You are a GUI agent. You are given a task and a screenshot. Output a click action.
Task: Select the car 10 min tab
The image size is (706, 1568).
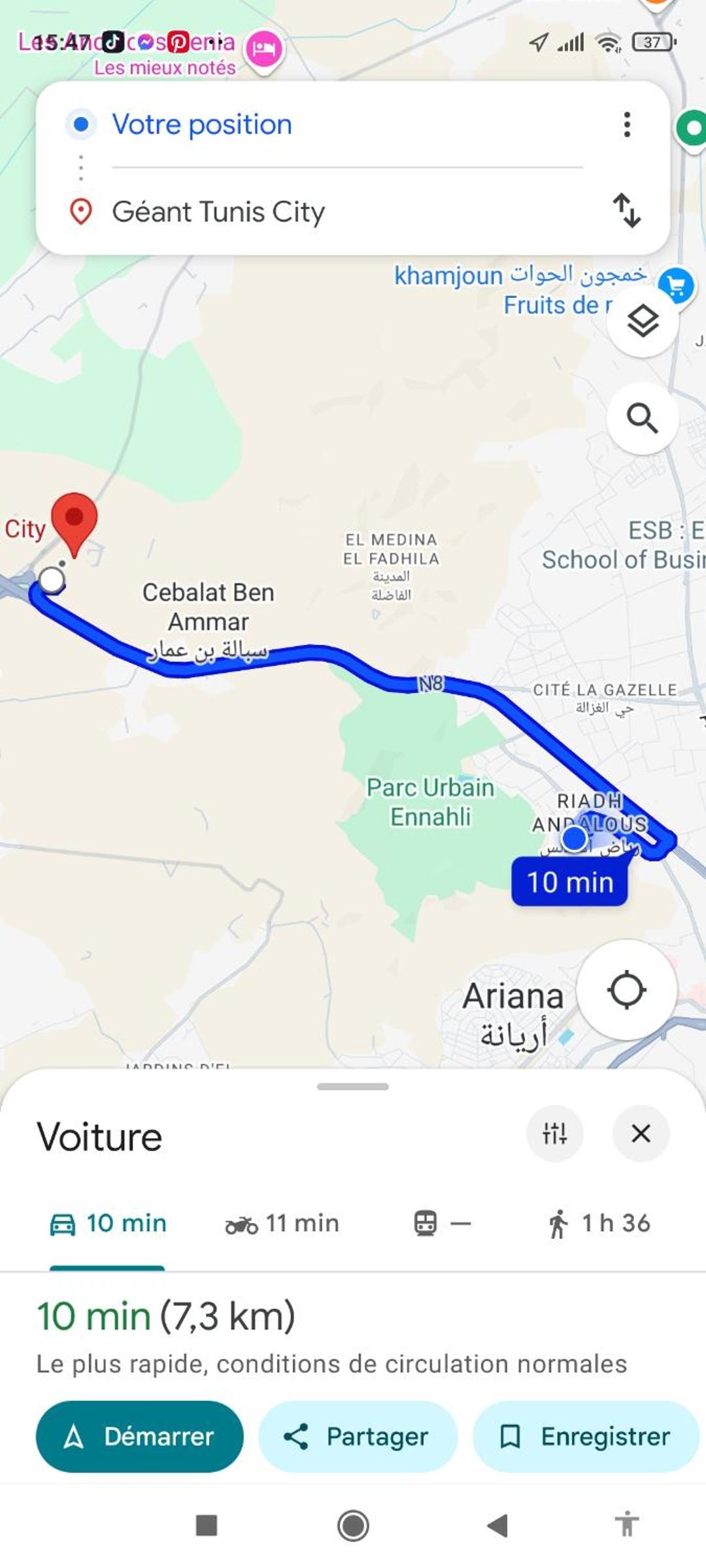108,1223
